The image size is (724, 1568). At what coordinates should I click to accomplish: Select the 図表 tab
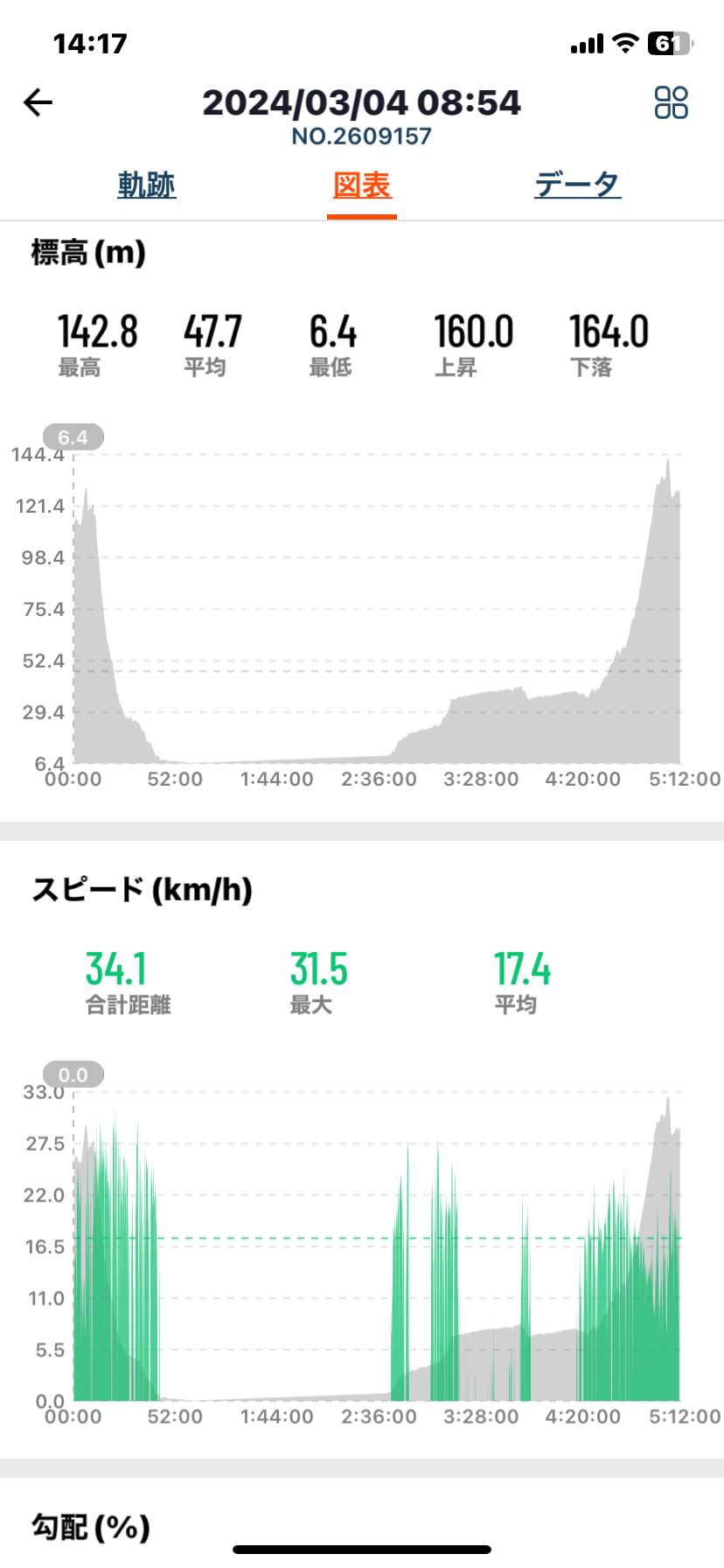pyautogui.click(x=362, y=185)
